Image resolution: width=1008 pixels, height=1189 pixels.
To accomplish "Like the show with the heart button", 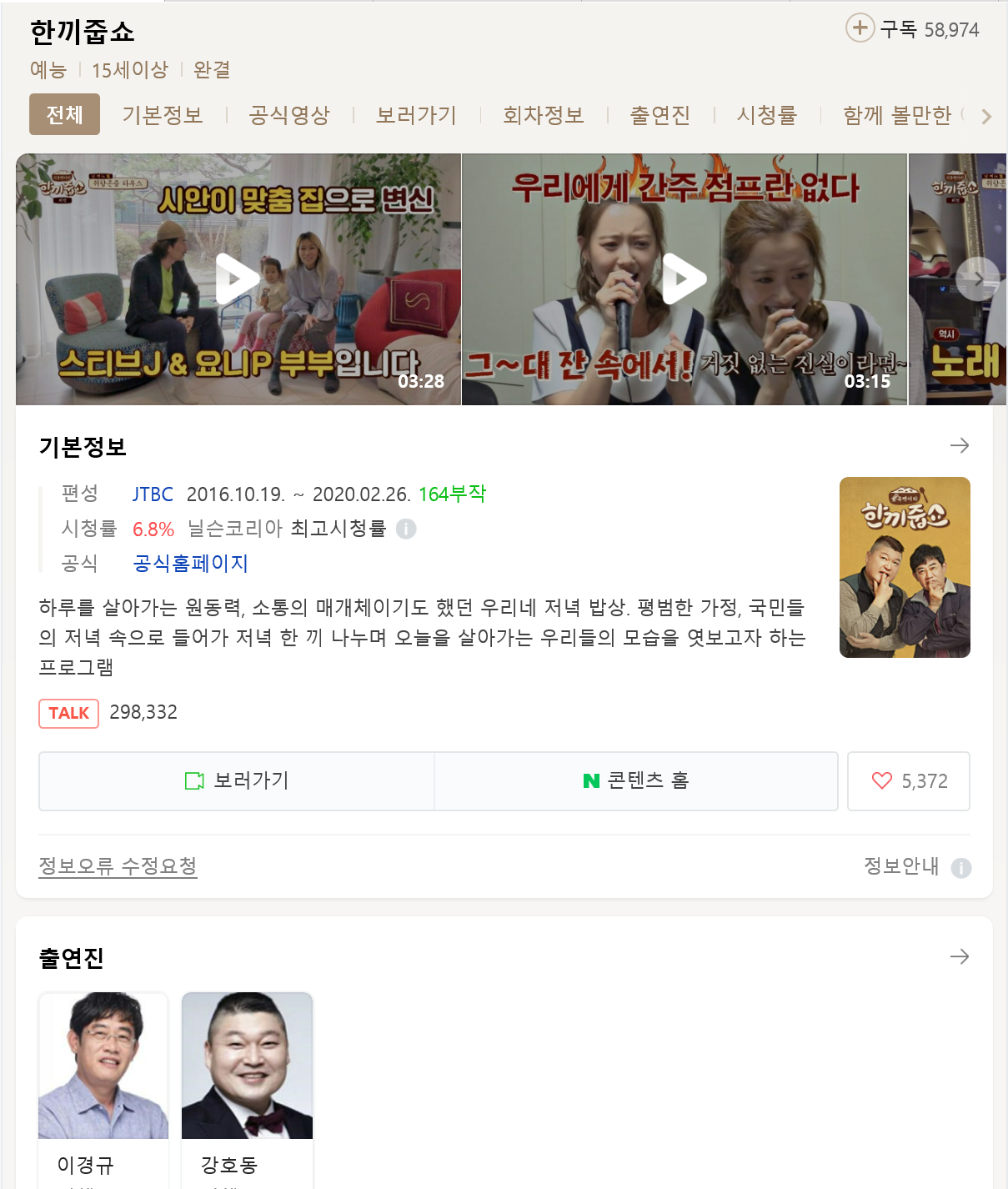I will click(x=908, y=781).
